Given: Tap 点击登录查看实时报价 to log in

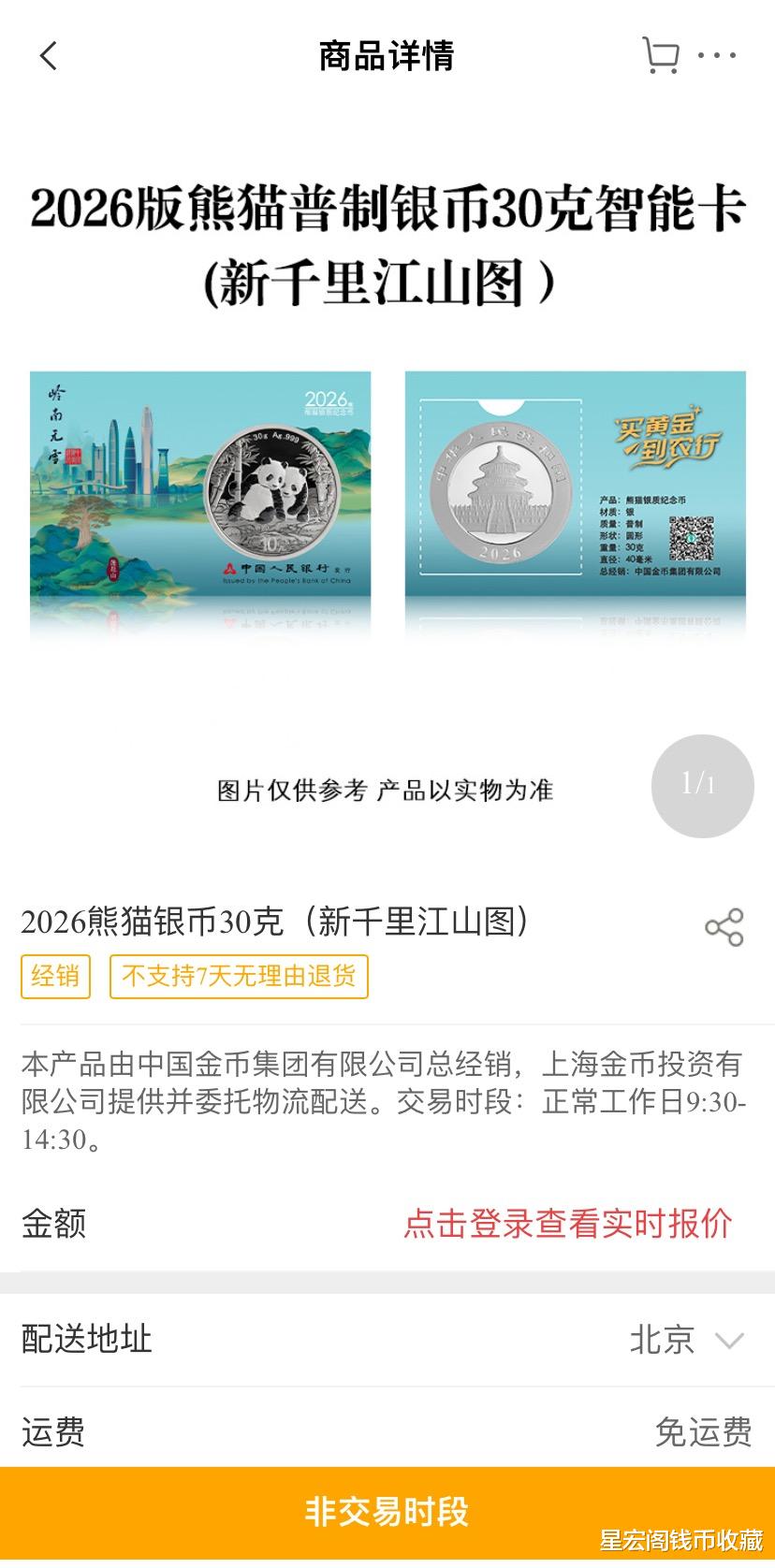Looking at the screenshot, I should (568, 1223).
